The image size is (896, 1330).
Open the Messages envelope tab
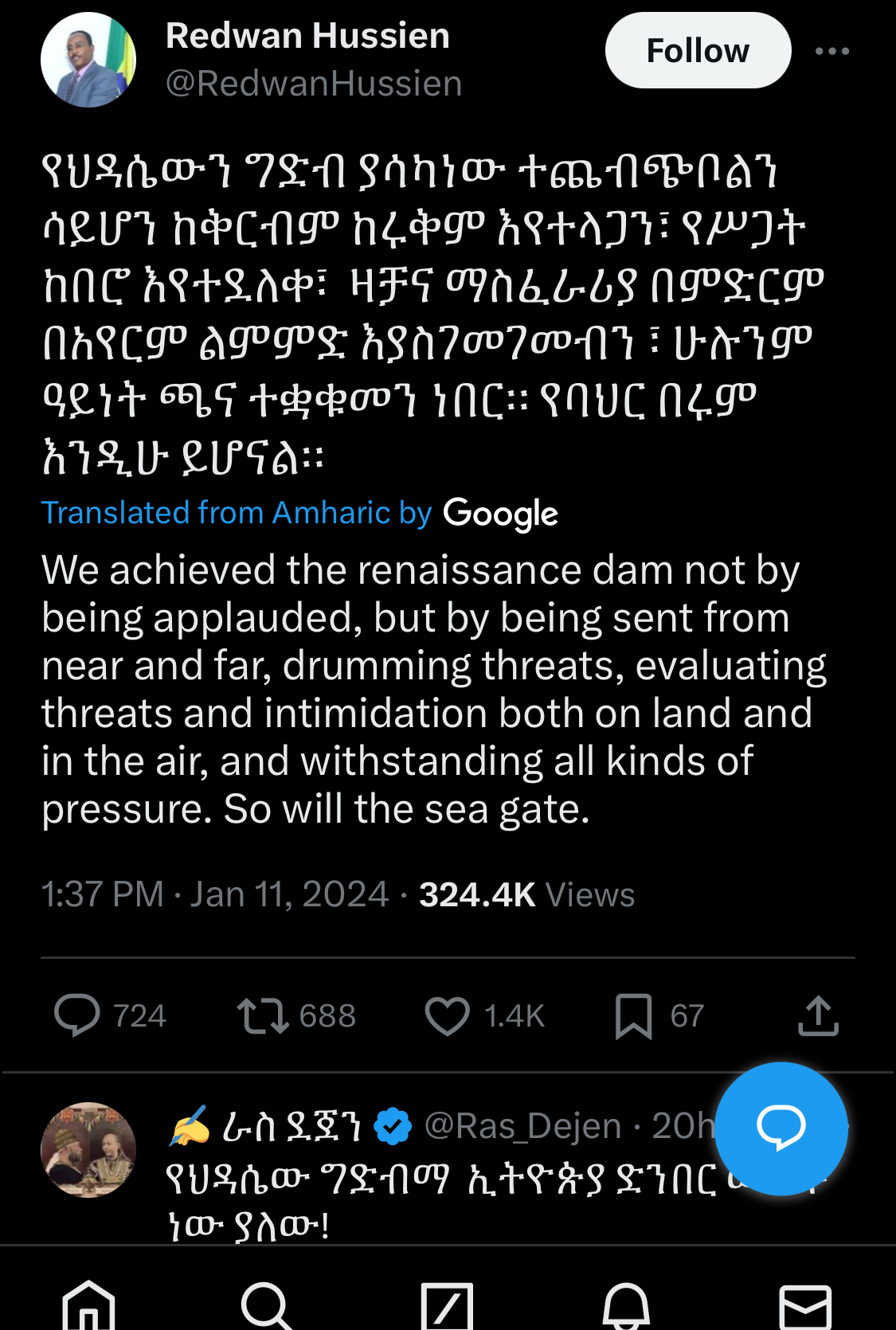805,1306
